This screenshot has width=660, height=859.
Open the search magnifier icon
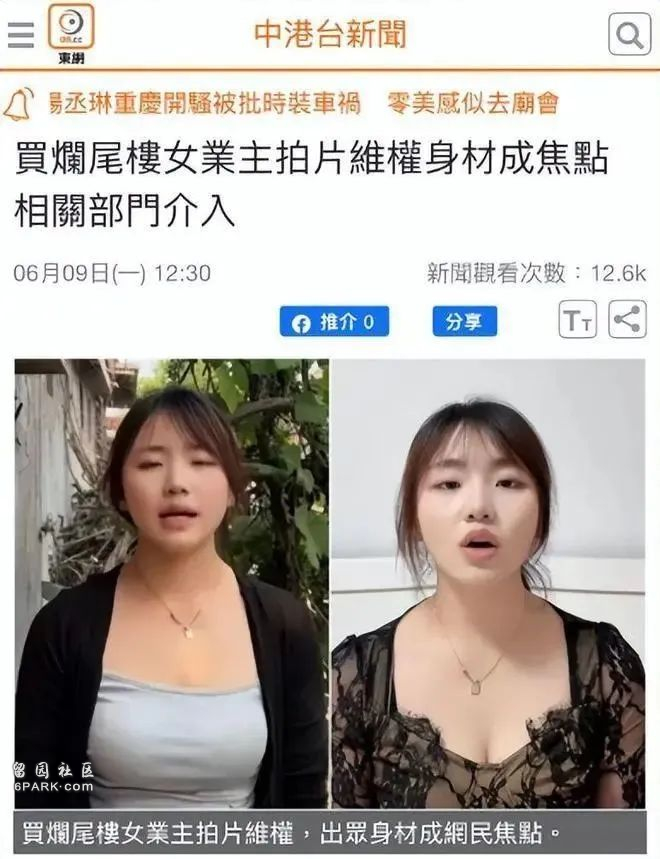629,35
